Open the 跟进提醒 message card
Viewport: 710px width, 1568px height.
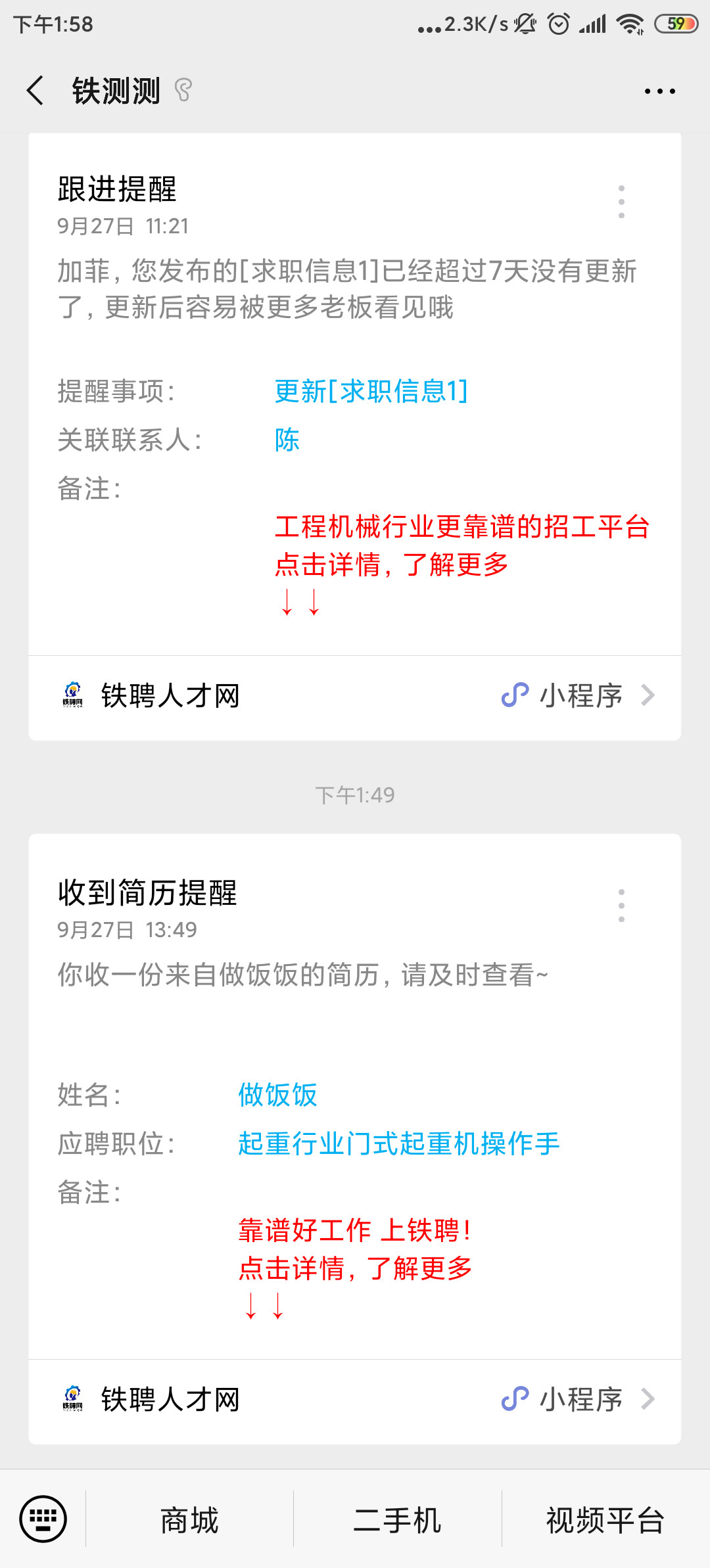355,394
